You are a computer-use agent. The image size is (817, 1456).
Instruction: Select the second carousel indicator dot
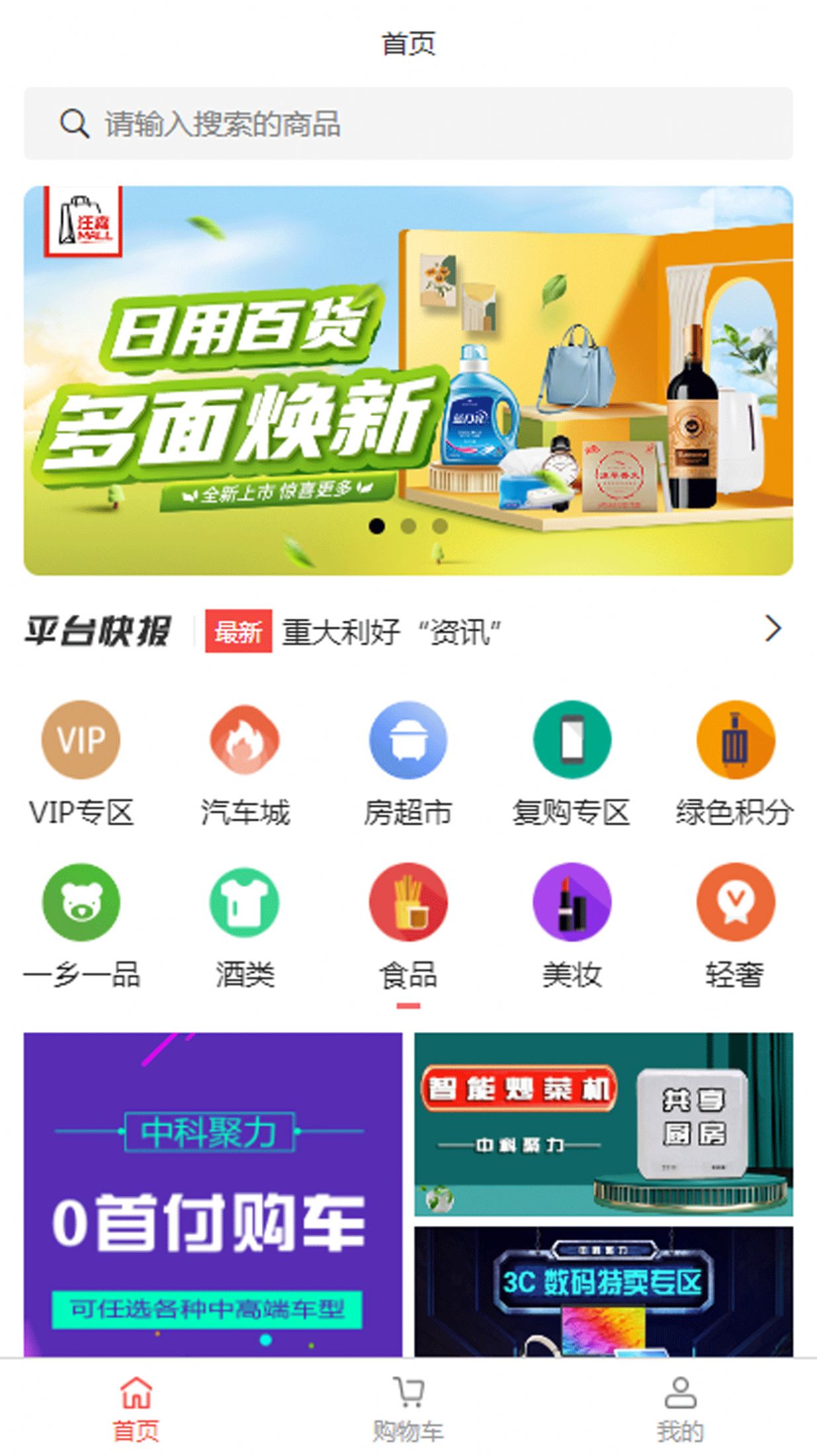pos(408,525)
